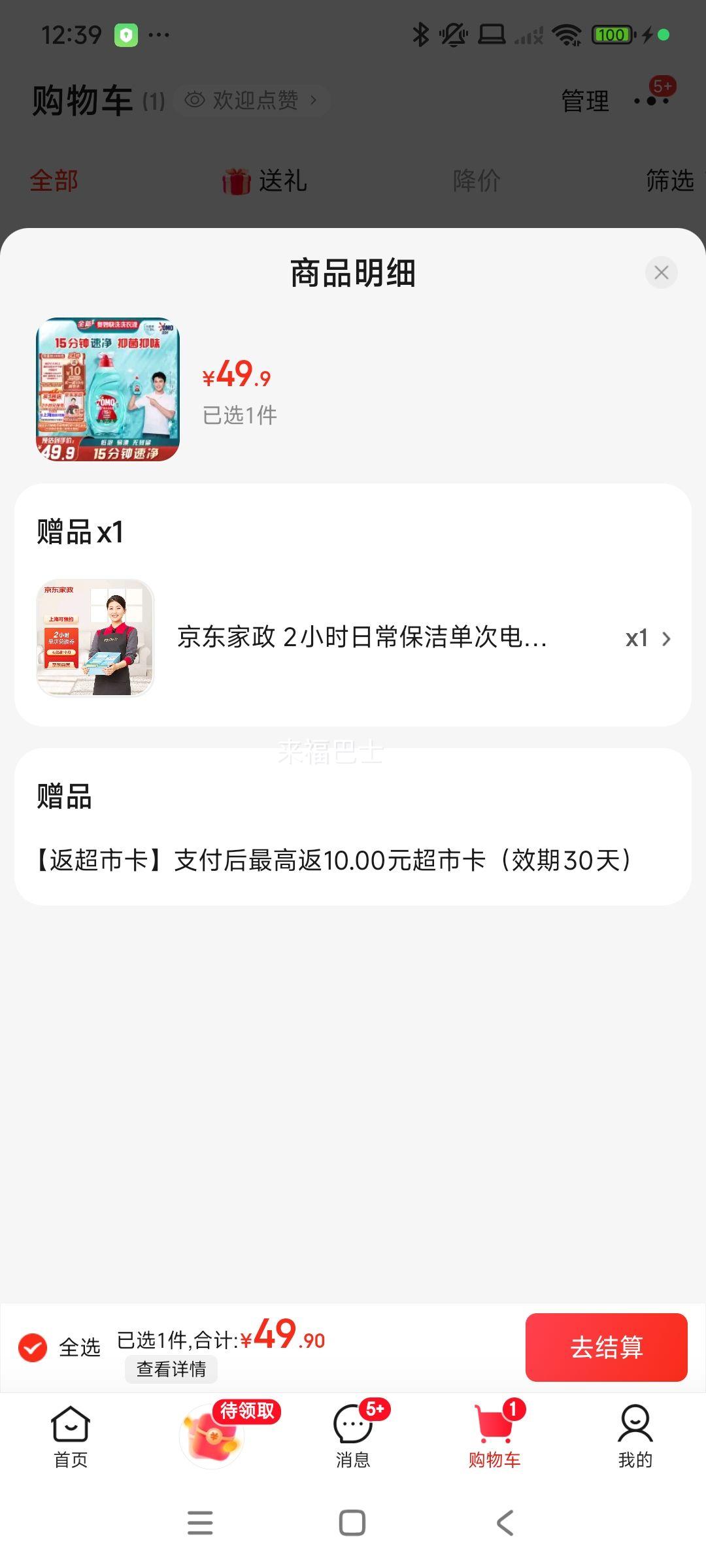The width and height of the screenshot is (706, 1568).
Task: Switch to the 降价 tab
Action: pos(476,181)
